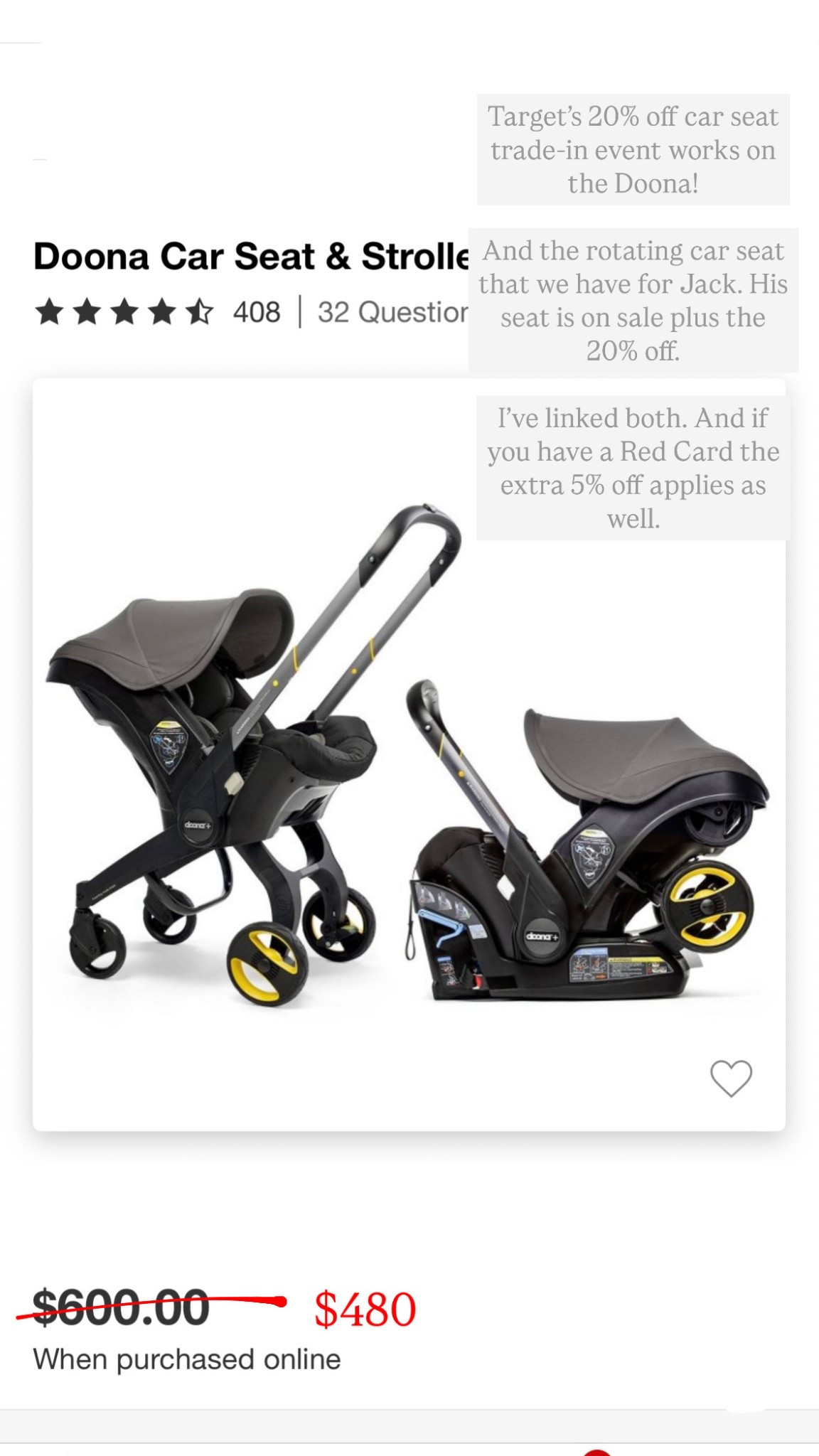819x1456 pixels.
Task: Click the second star in the rating
Action: (88, 311)
